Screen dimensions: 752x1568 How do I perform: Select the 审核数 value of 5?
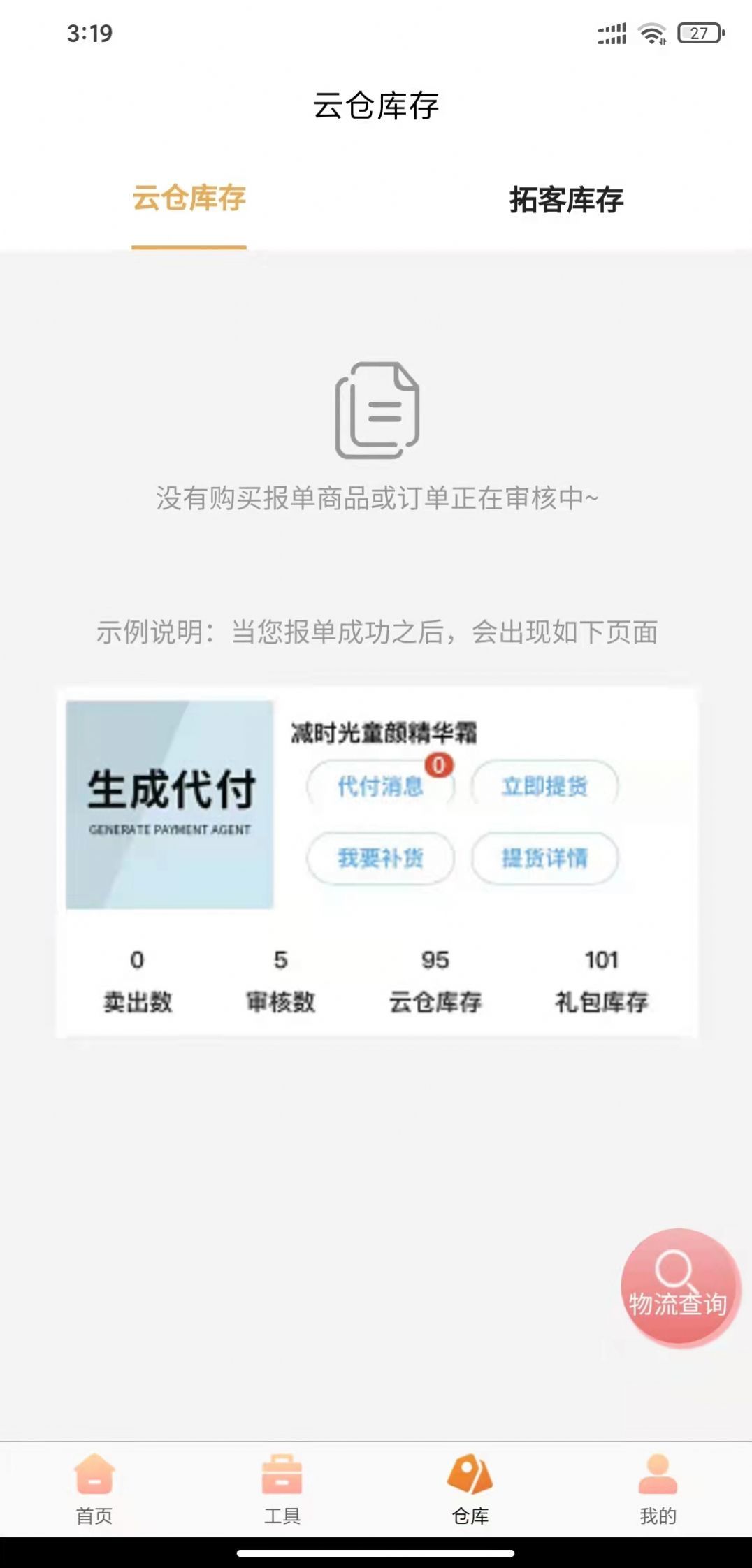tap(281, 961)
